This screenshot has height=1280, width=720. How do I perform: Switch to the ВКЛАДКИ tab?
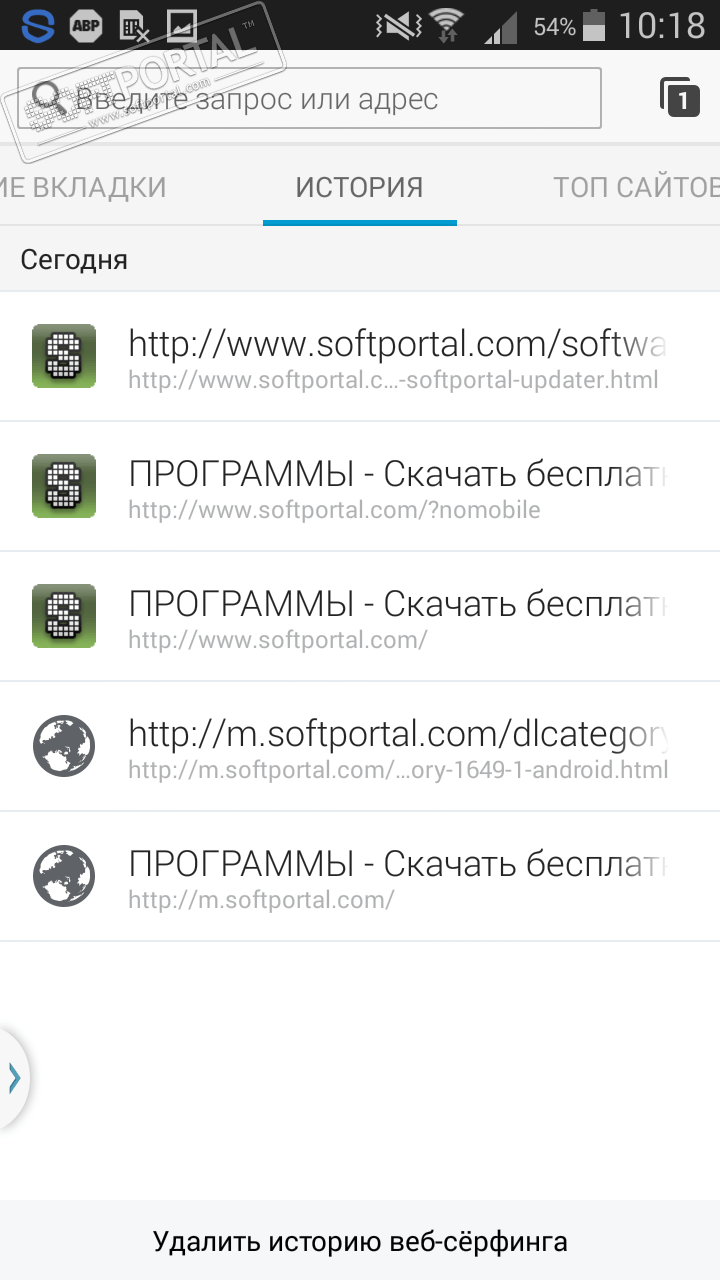(x=84, y=187)
